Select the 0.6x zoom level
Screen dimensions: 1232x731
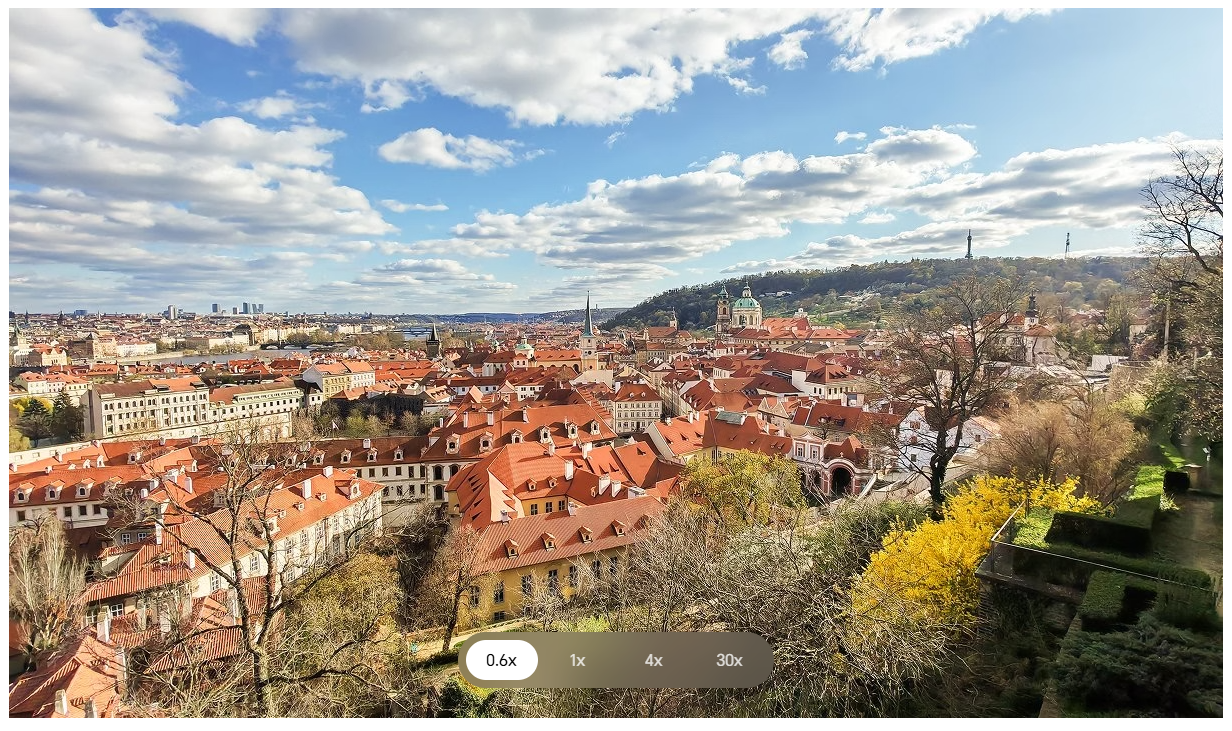[501, 660]
